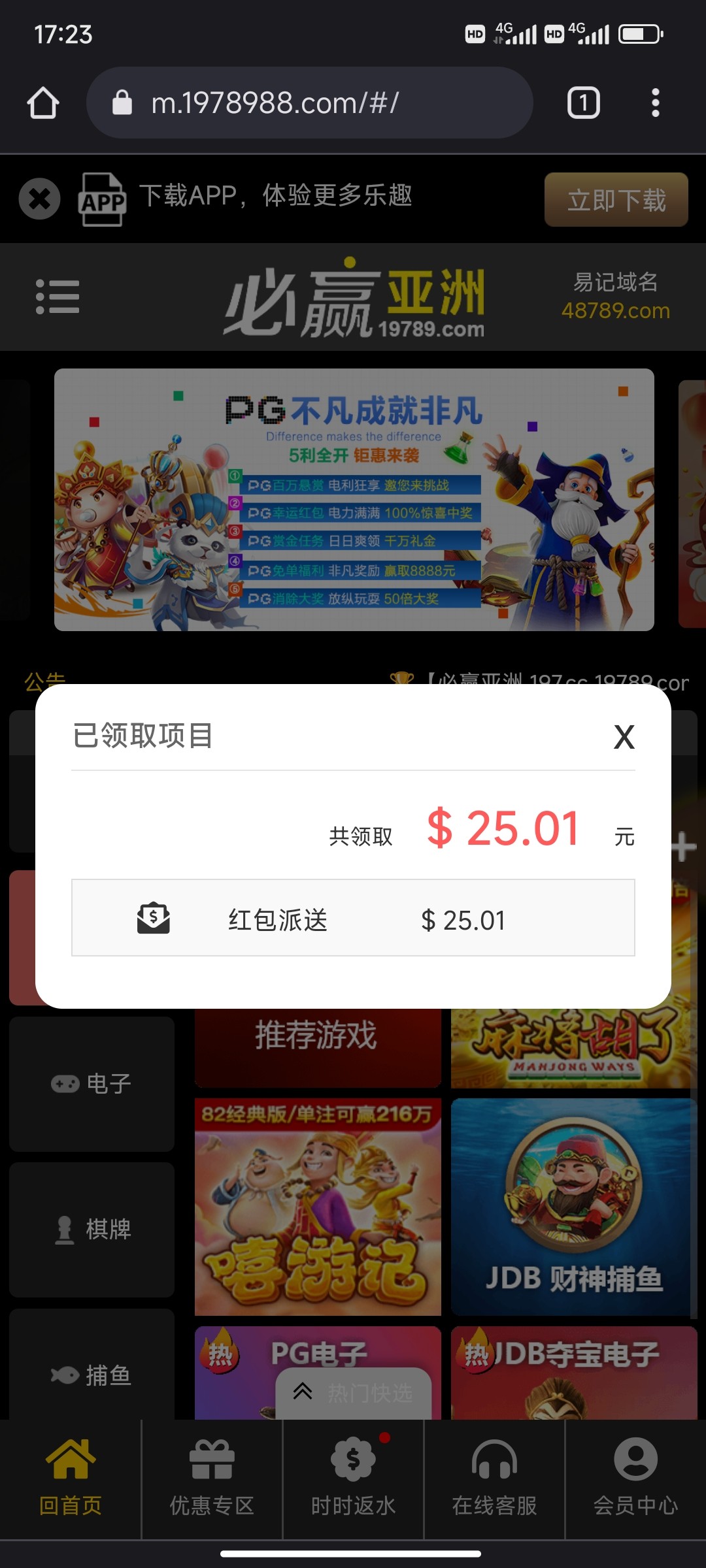Go to 会员中心 member center

(635, 1479)
